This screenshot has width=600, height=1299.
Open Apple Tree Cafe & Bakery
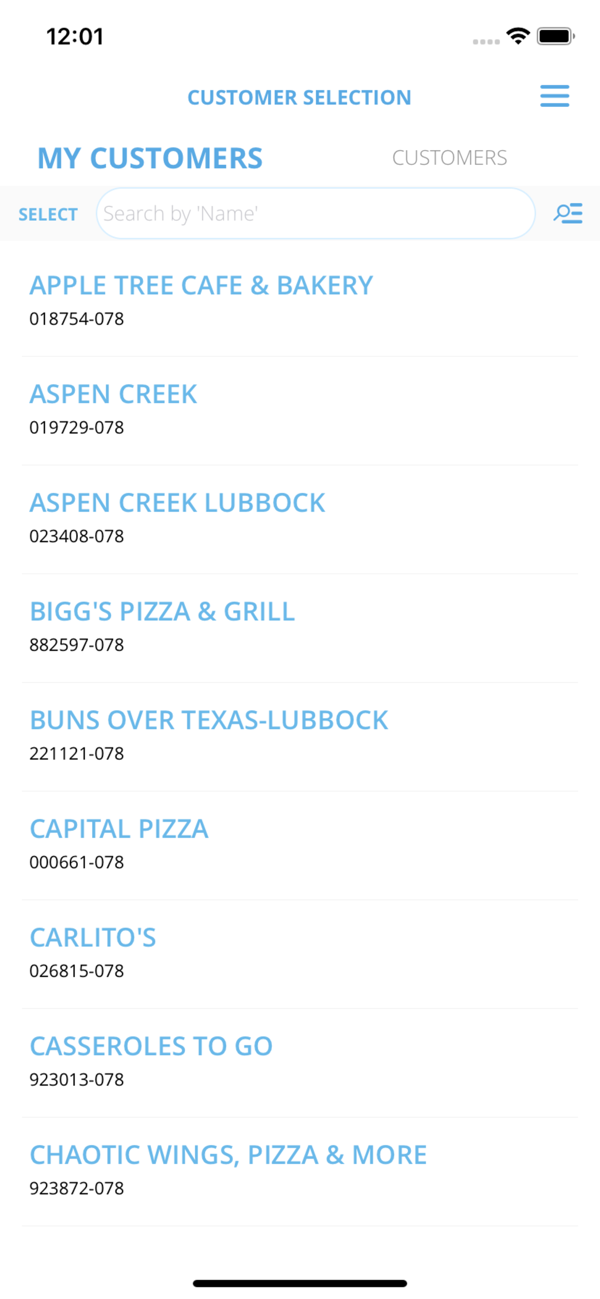click(300, 302)
